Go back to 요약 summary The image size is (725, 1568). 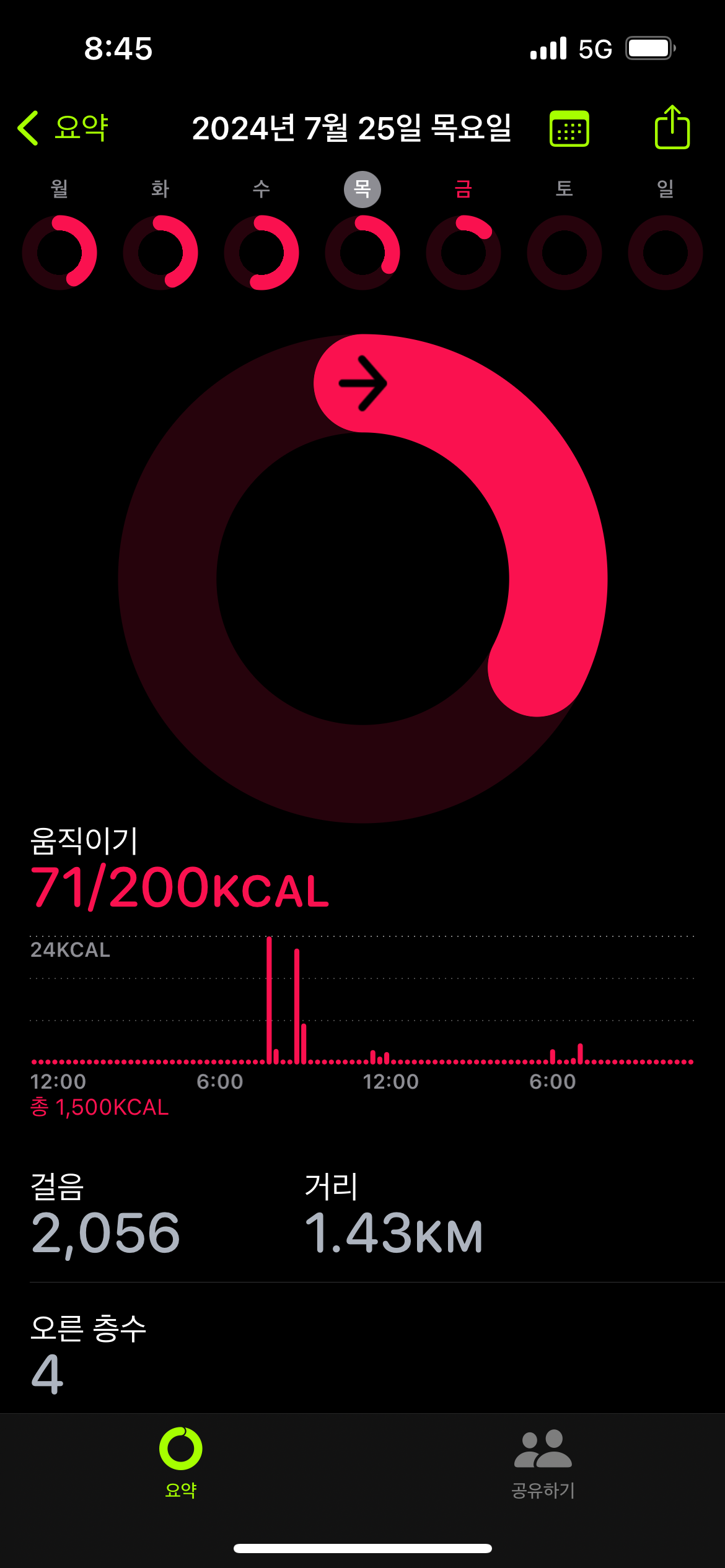pyautogui.click(x=63, y=128)
